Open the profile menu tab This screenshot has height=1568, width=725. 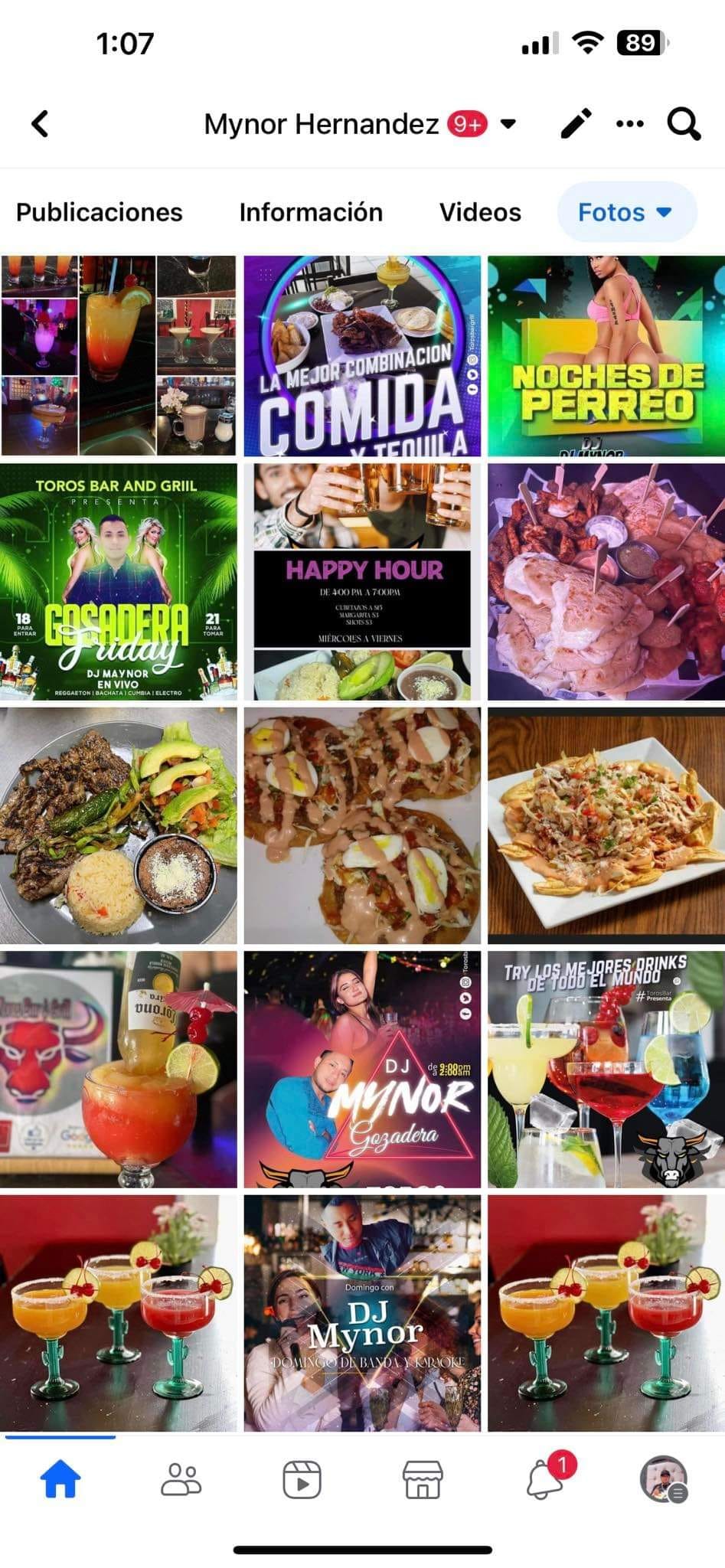(663, 1479)
